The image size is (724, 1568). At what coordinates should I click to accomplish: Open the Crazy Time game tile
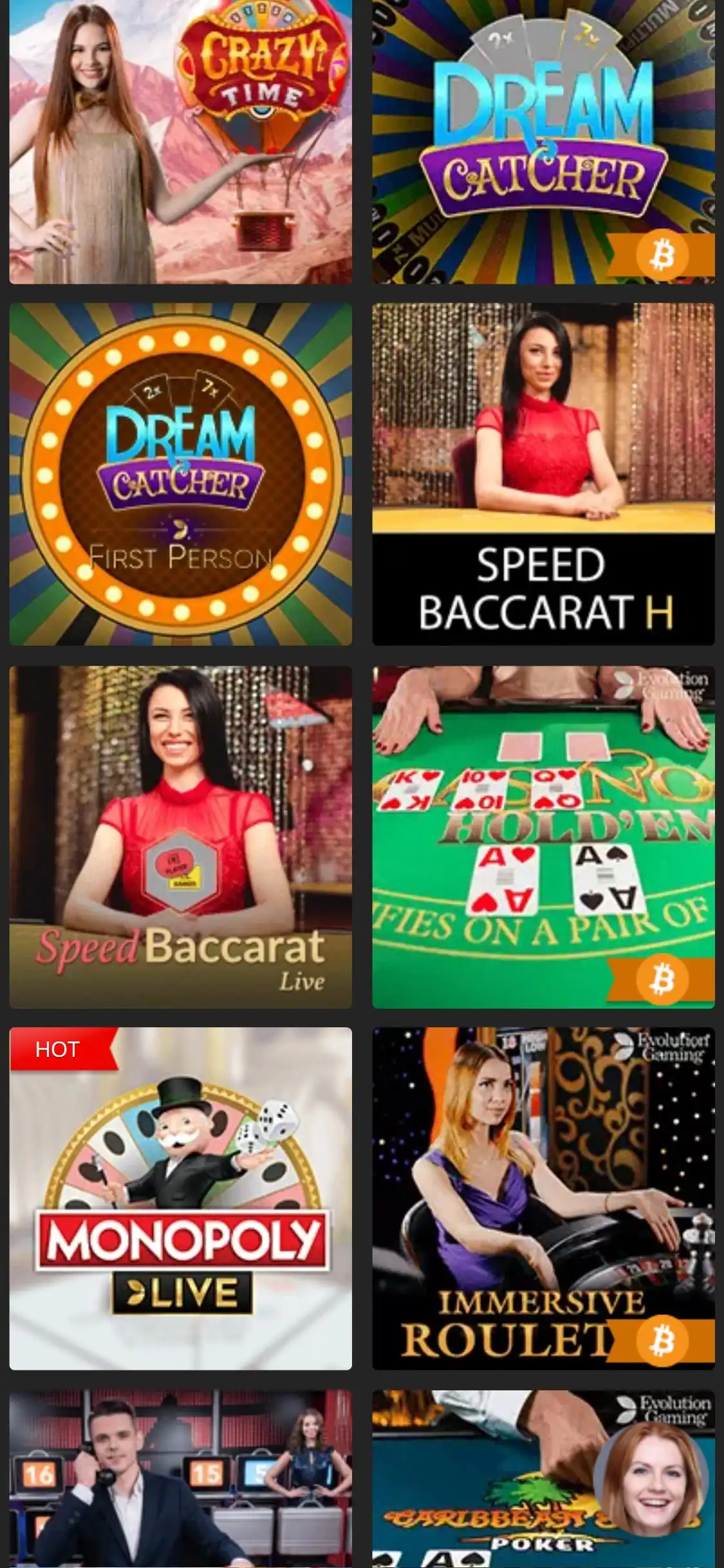(x=180, y=142)
